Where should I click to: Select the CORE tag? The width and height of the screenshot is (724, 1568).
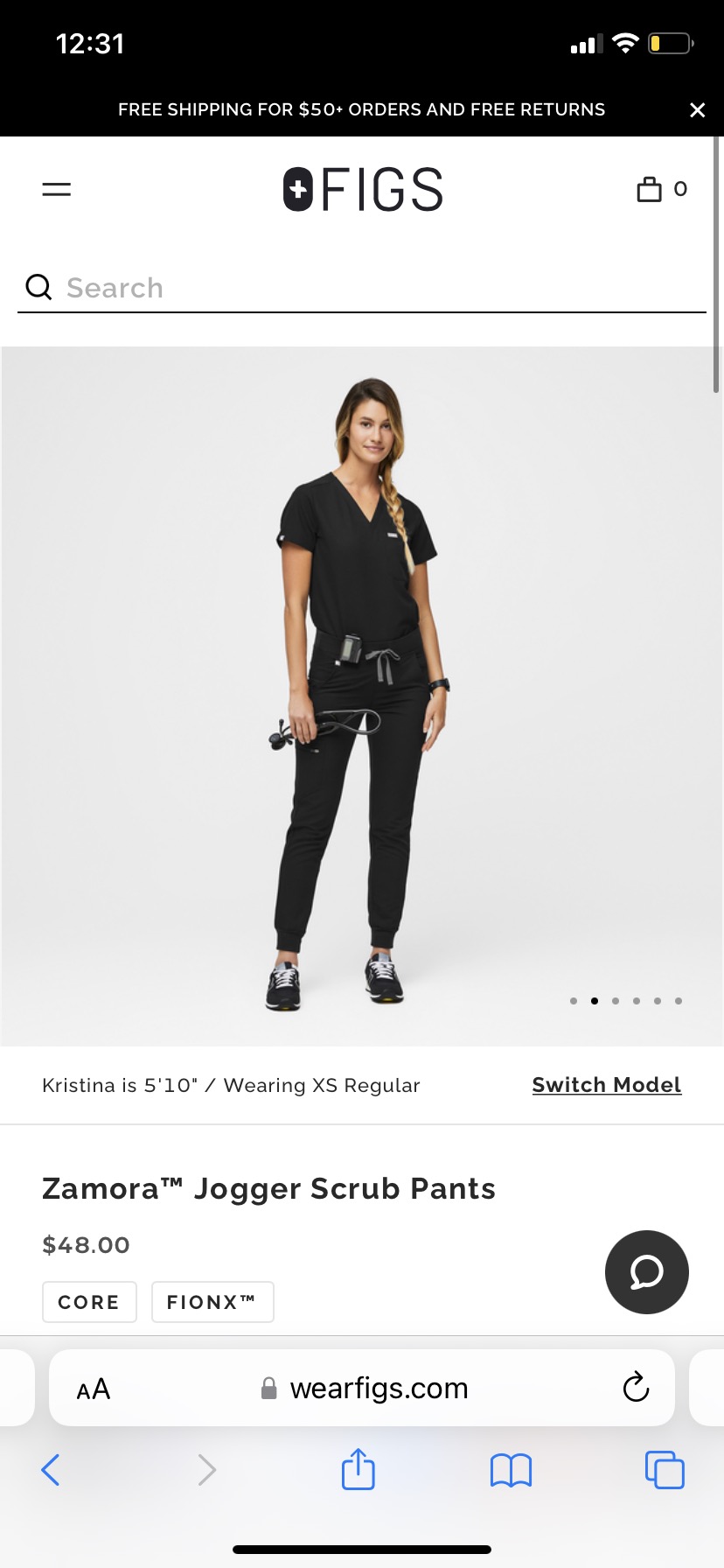tap(89, 1302)
